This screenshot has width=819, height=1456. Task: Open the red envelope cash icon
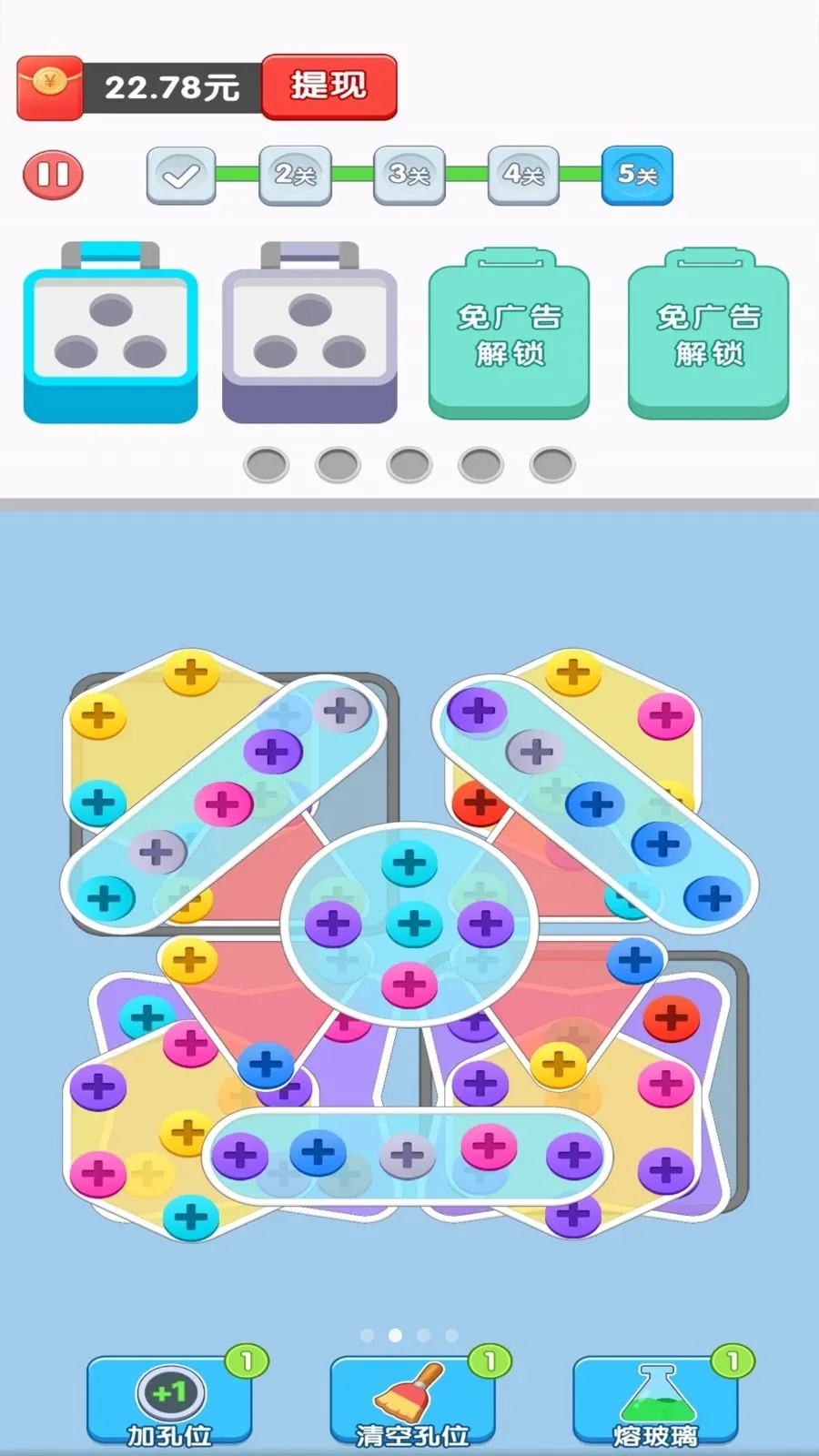50,87
